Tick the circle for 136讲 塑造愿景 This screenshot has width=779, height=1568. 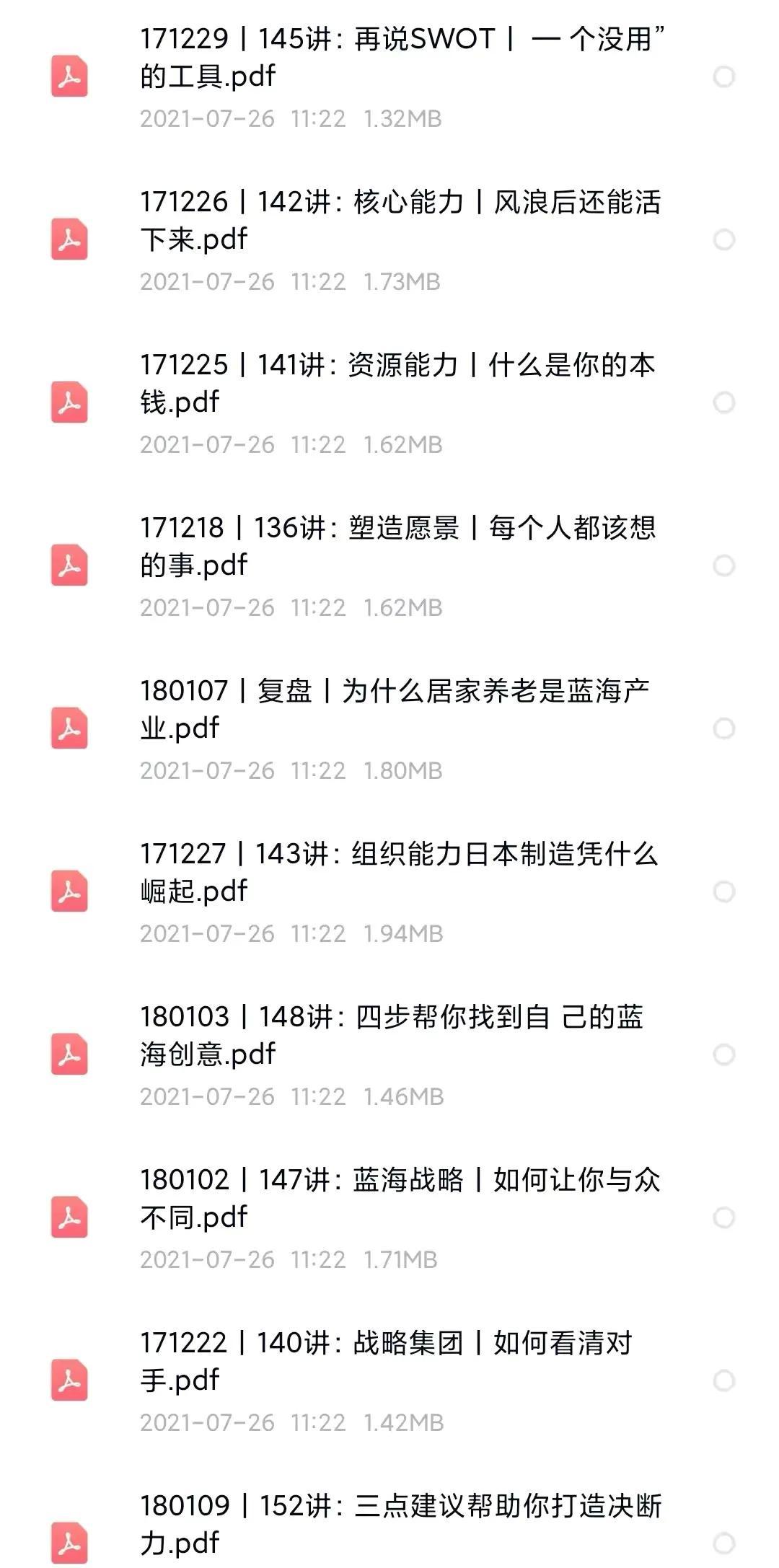pyautogui.click(x=723, y=566)
